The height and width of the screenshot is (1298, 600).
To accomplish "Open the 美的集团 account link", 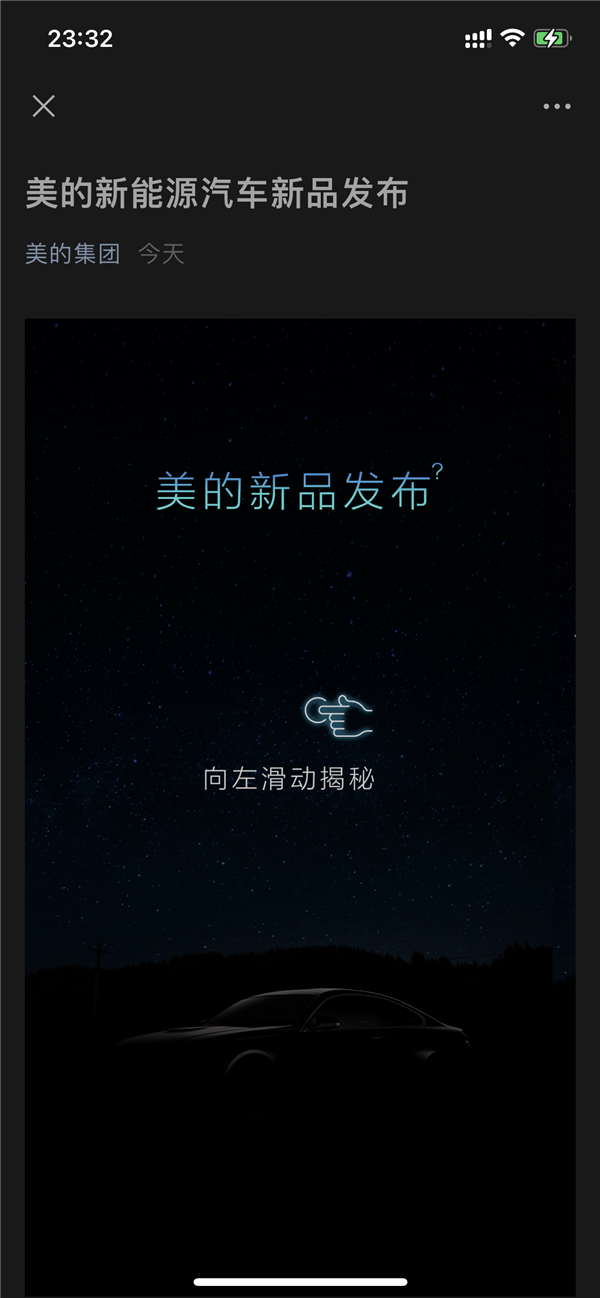I will coord(72,254).
